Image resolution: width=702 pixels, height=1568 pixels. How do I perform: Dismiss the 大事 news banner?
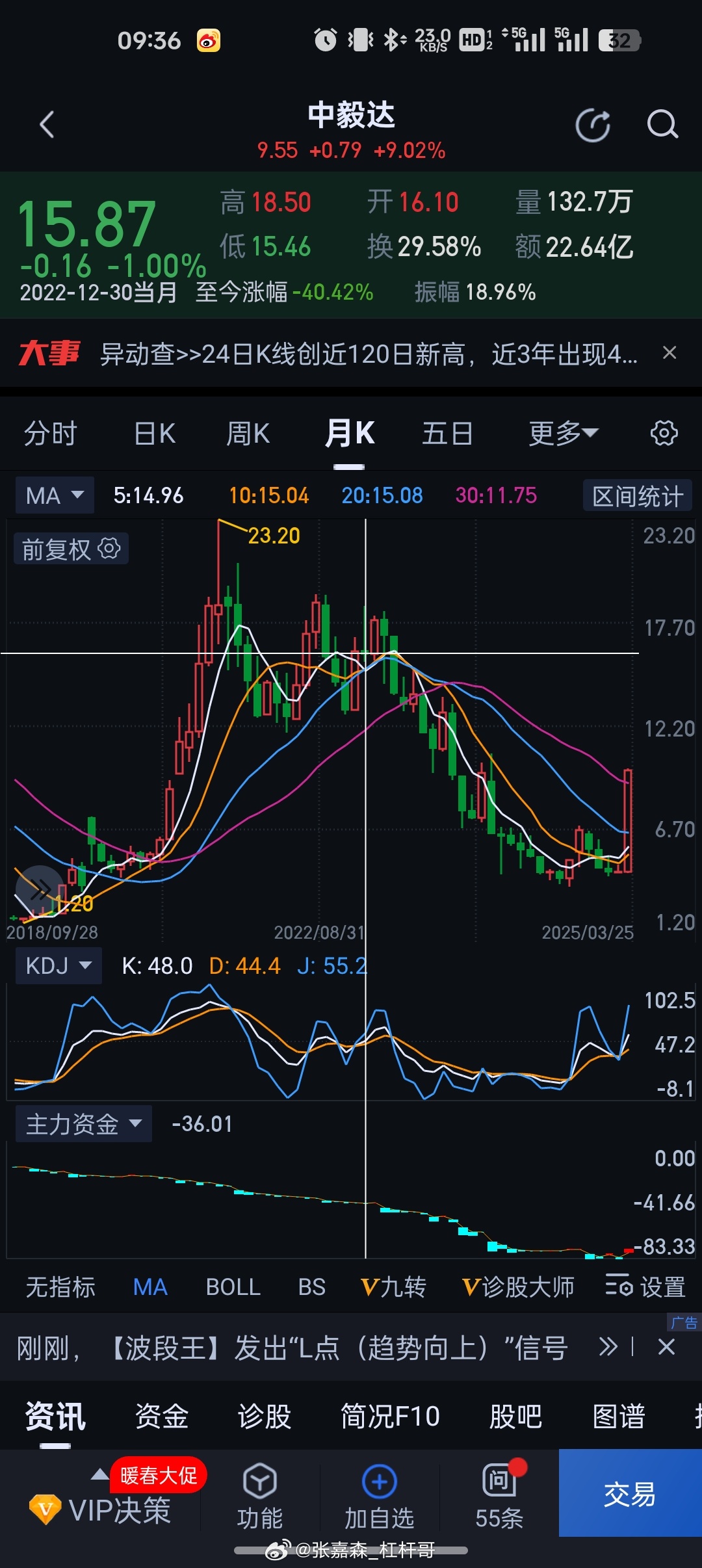(x=669, y=353)
